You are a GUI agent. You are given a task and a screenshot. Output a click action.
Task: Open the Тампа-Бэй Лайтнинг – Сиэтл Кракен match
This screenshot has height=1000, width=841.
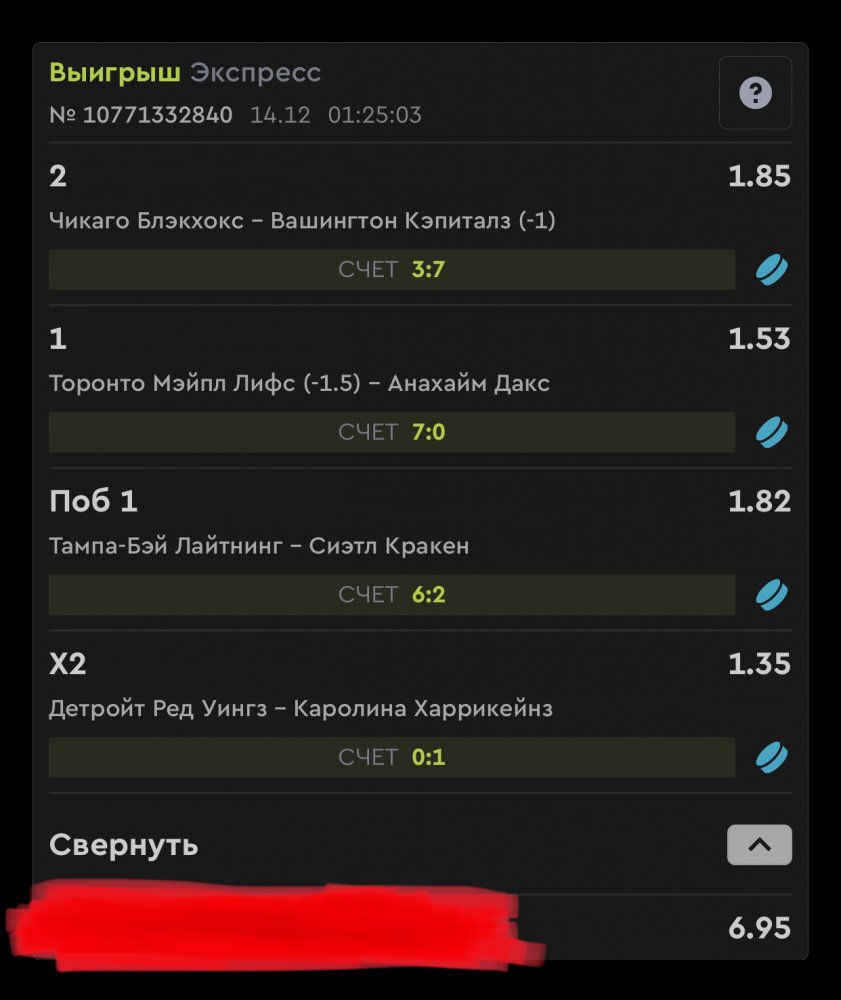coord(259,546)
